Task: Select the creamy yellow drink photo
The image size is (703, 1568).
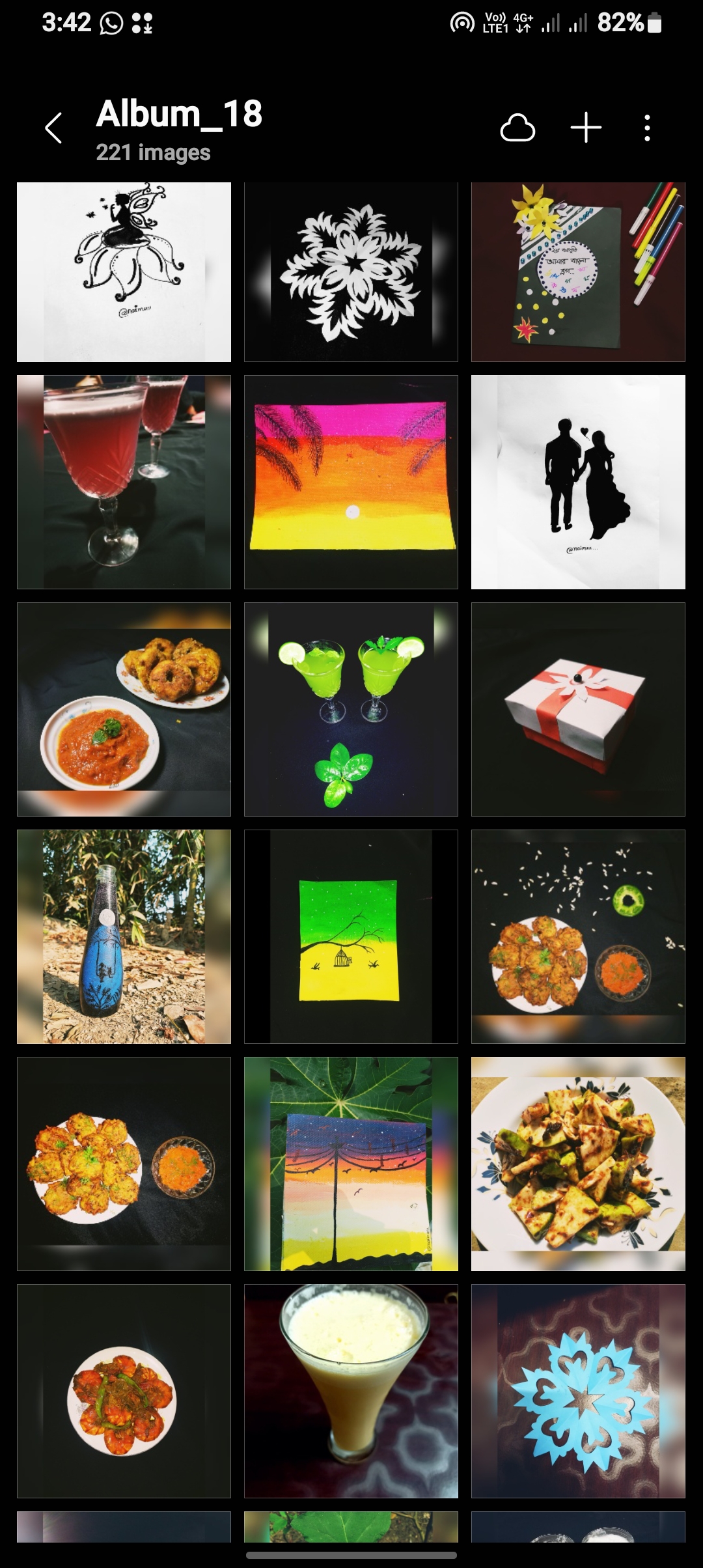Action: click(351, 1391)
